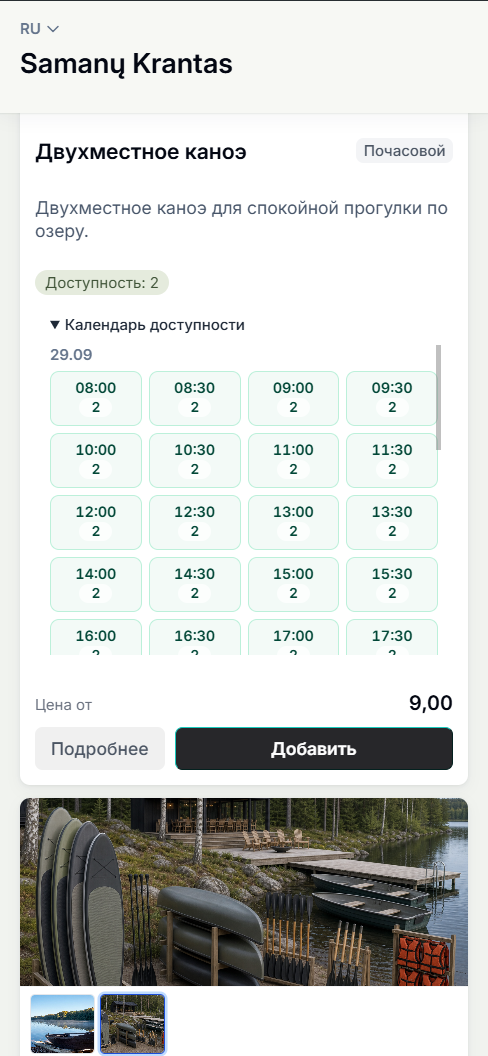Choose the 13:30 time slot
The height and width of the screenshot is (1056, 488).
(x=392, y=522)
